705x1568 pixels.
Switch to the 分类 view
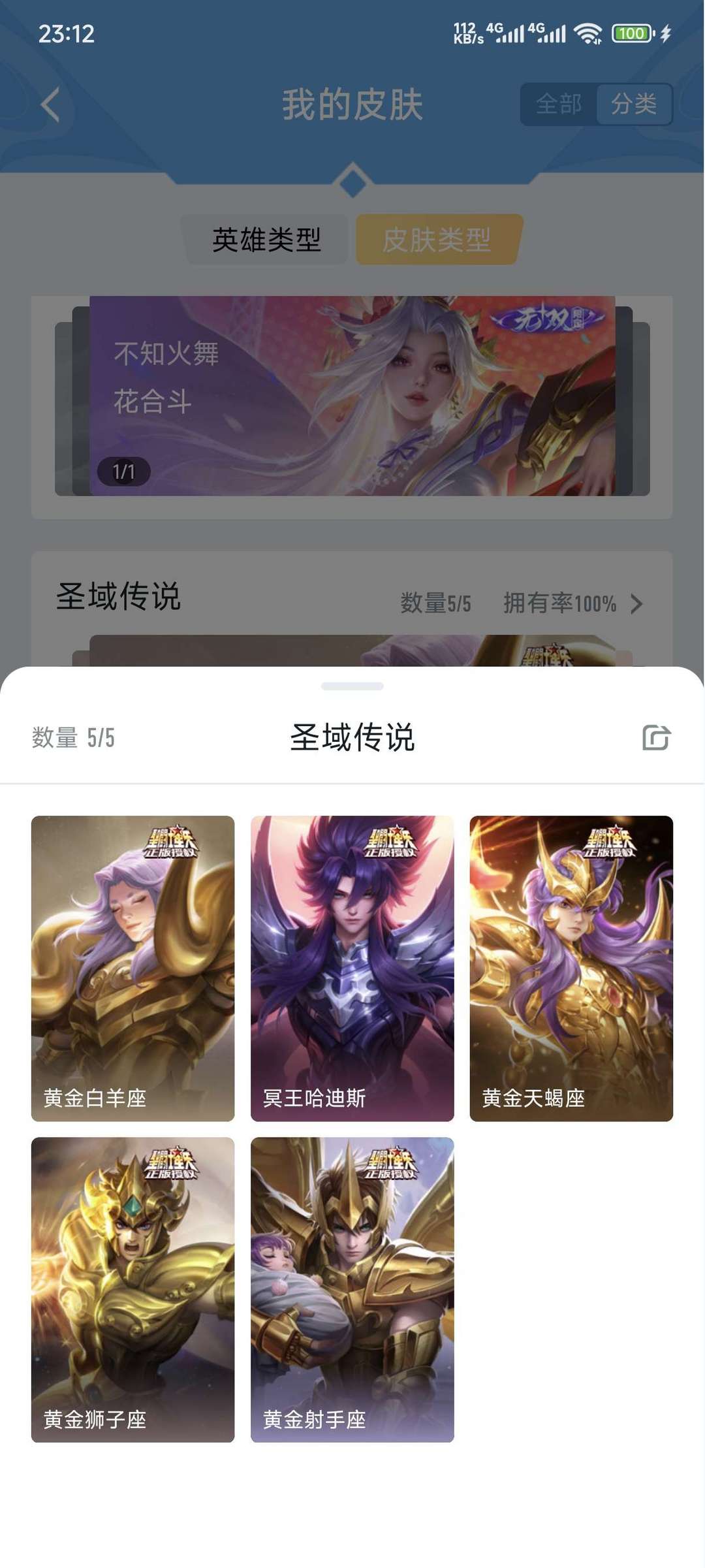click(634, 104)
